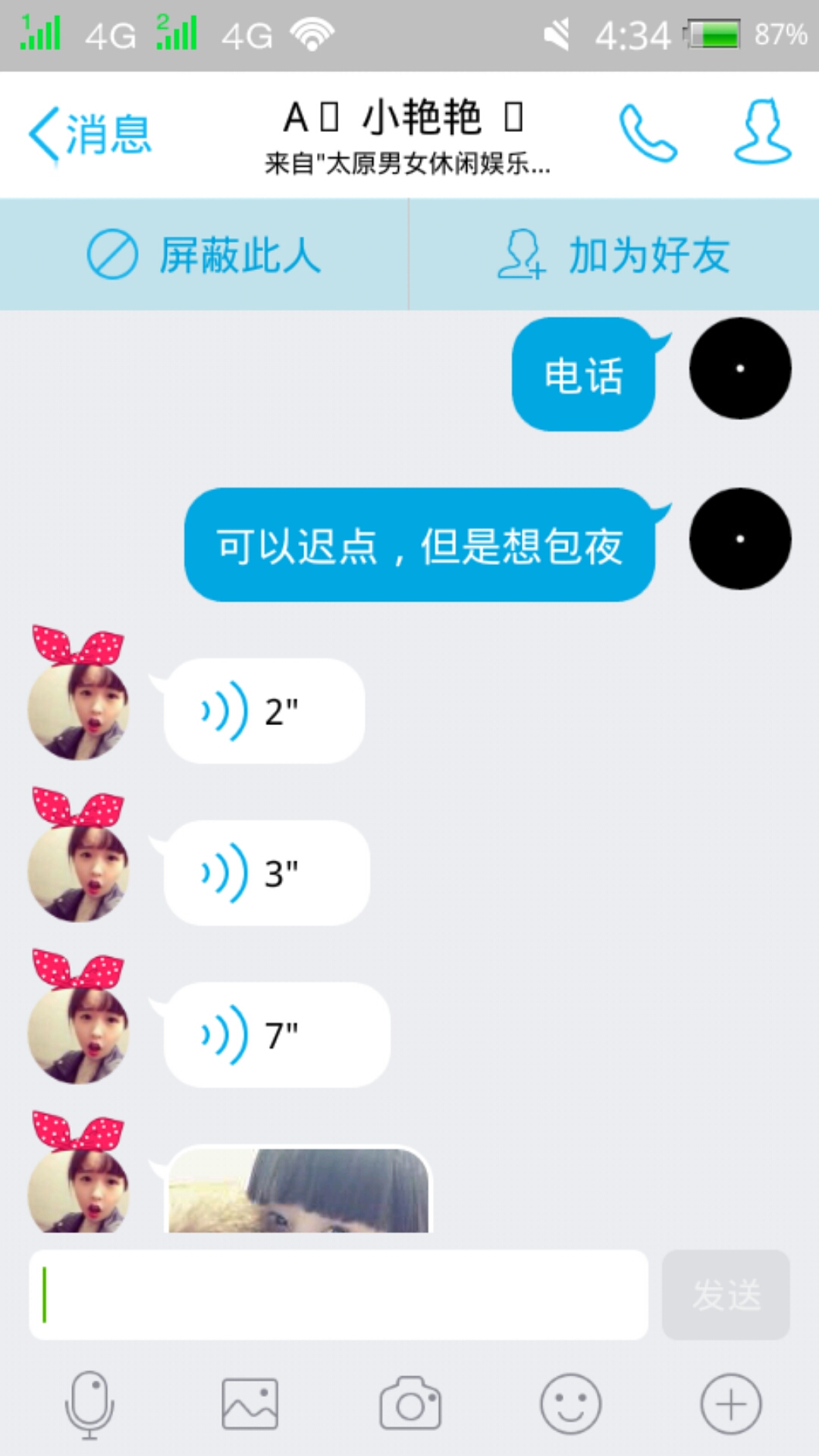Screen dimensions: 819x1456
Task: Open the camera to take photo
Action: click(x=410, y=1404)
